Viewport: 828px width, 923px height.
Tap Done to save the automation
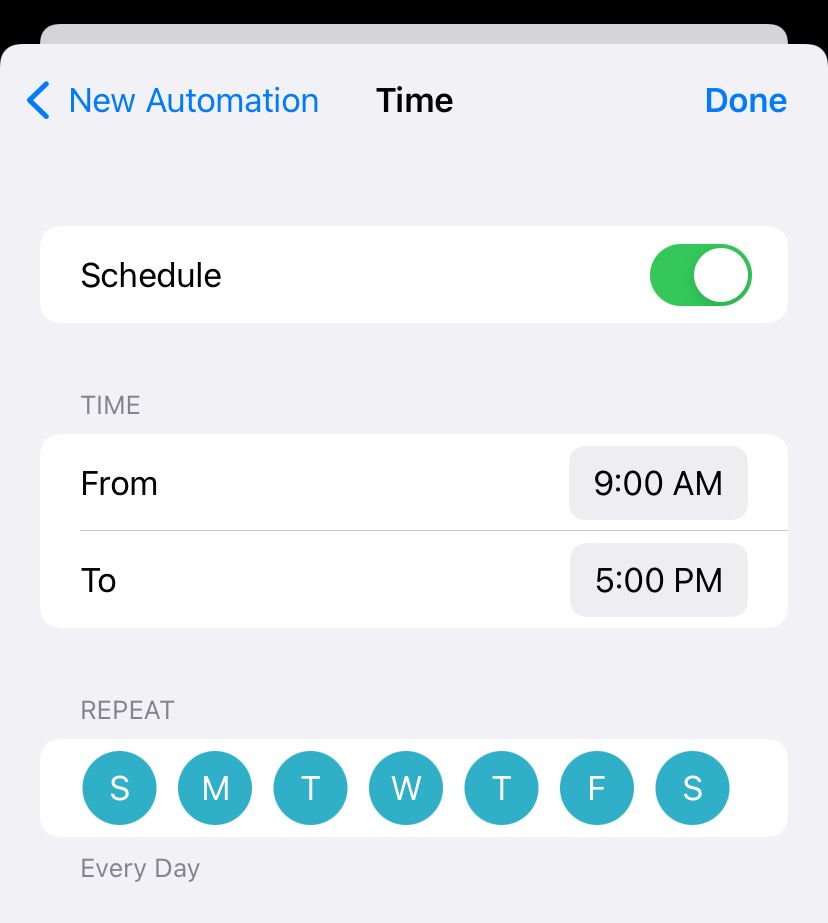pyautogui.click(x=746, y=100)
